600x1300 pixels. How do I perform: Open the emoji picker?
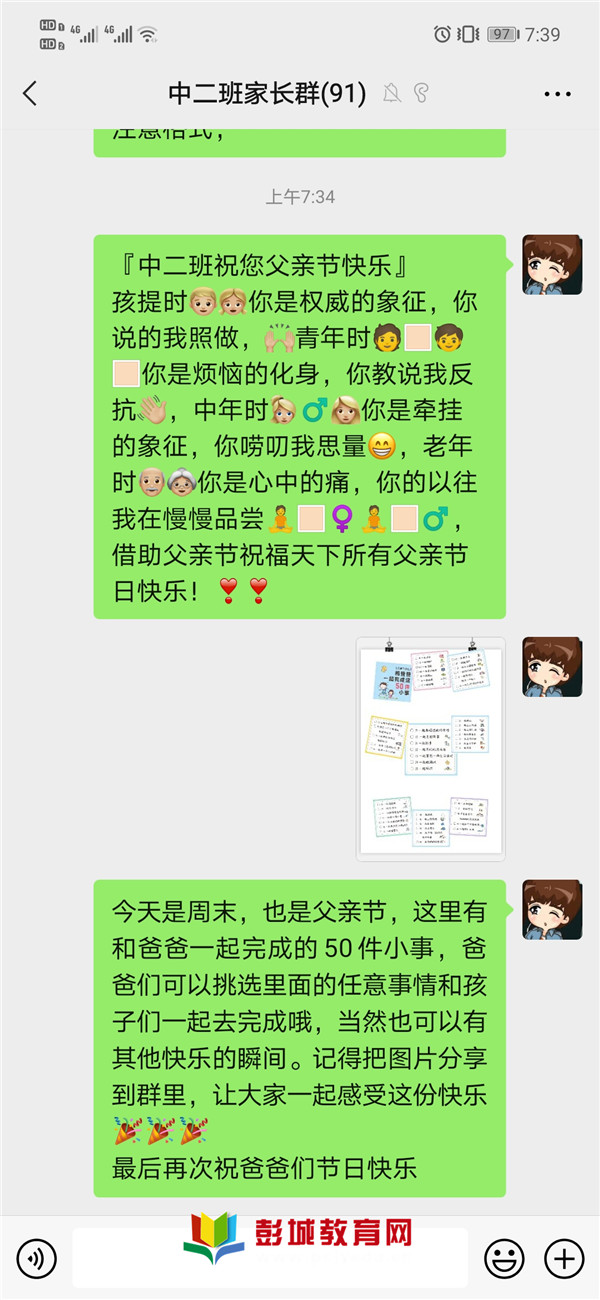tap(504, 1258)
